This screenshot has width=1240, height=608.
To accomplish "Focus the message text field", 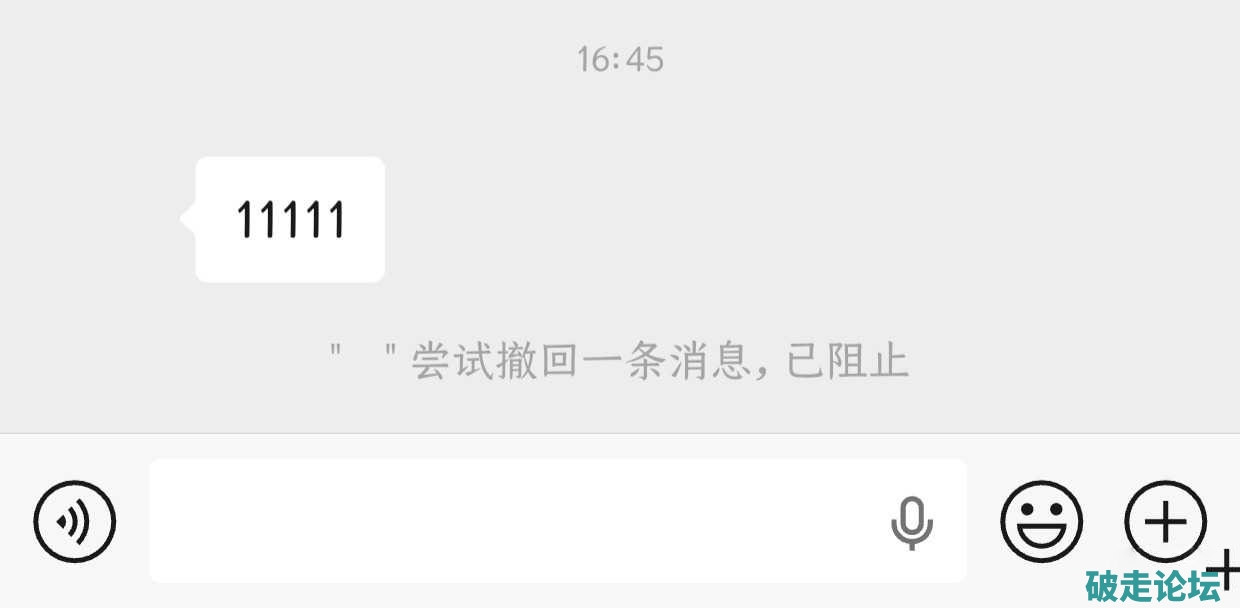I will tap(510, 521).
